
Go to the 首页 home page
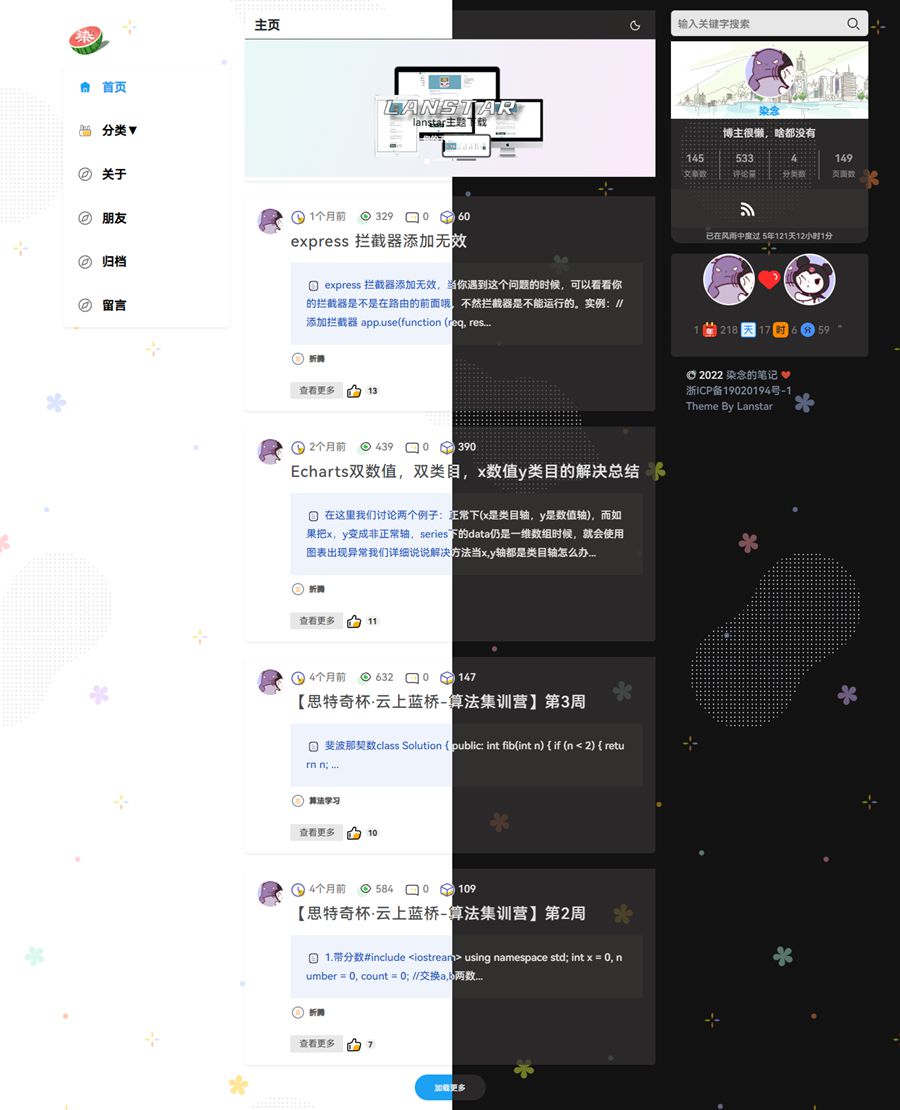point(113,87)
